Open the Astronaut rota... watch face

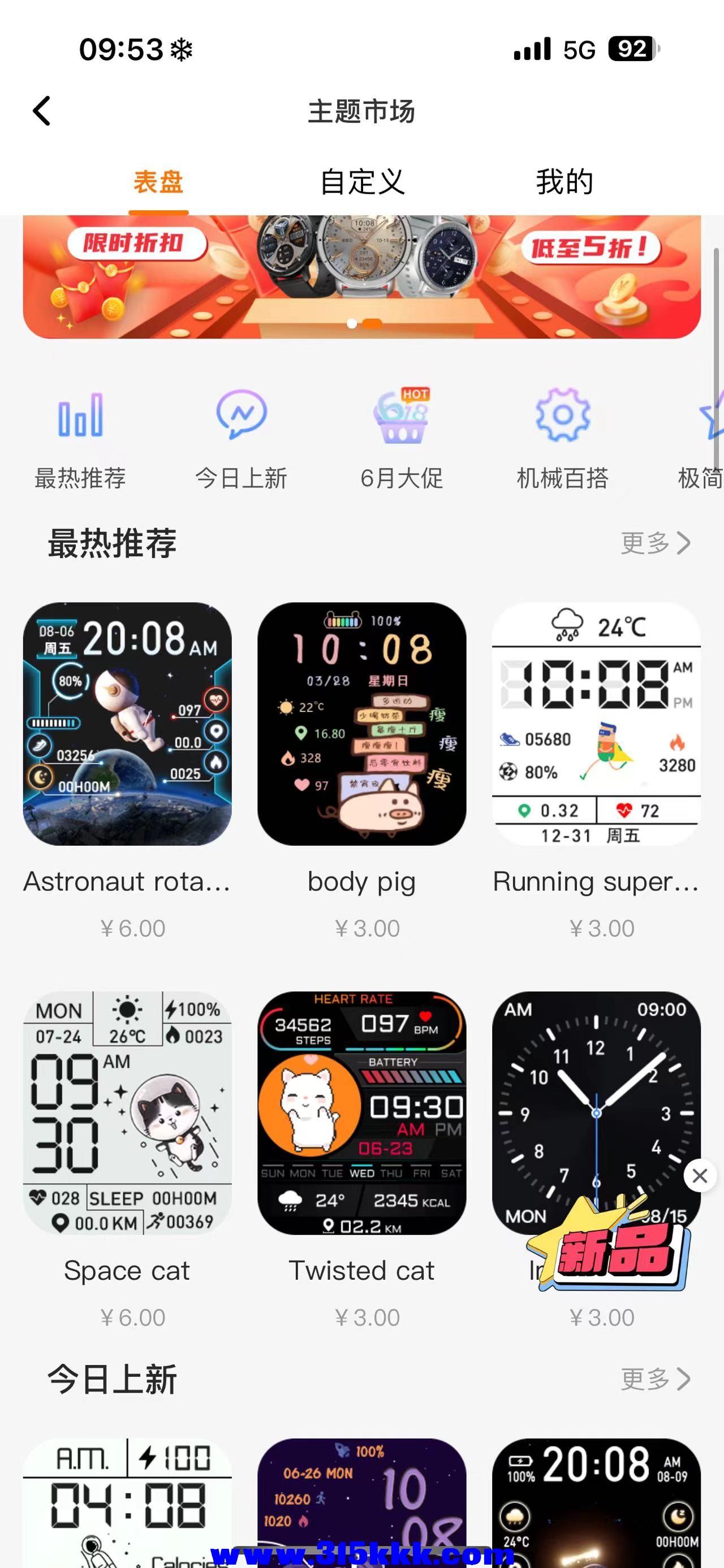tap(127, 724)
